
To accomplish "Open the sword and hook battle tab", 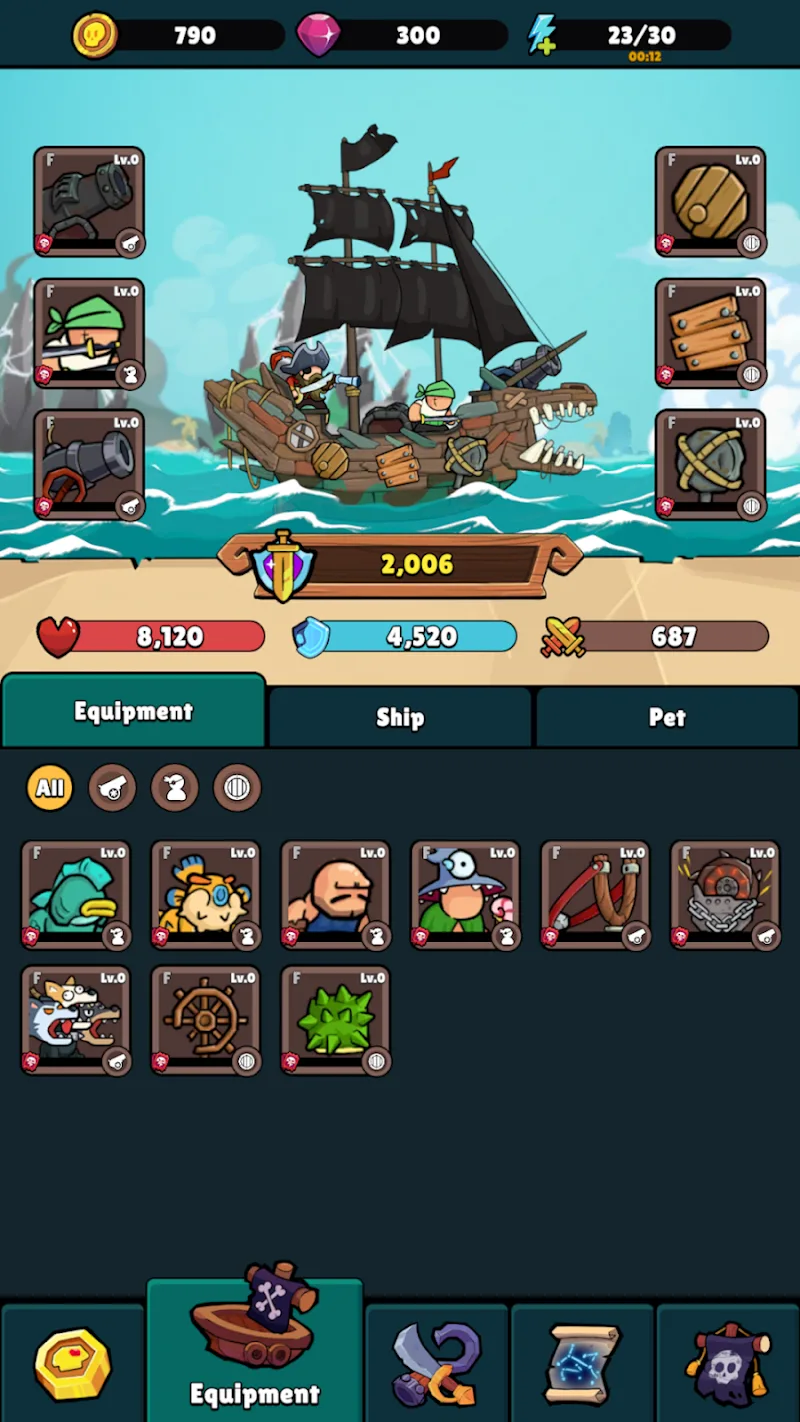I will coord(437,1363).
